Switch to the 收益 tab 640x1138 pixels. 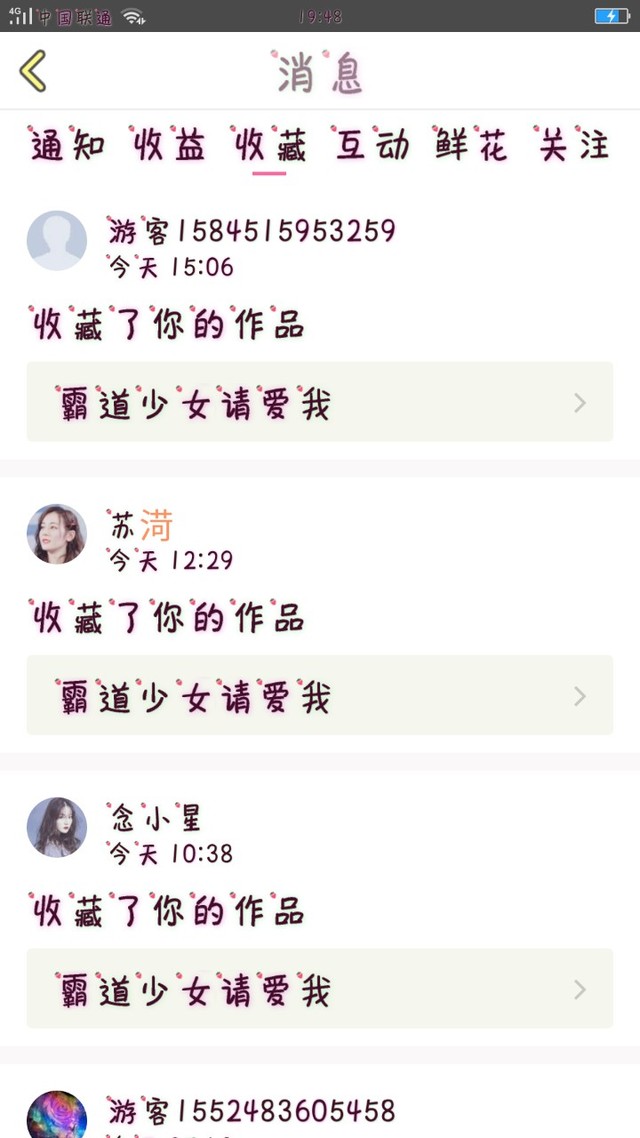click(x=169, y=147)
